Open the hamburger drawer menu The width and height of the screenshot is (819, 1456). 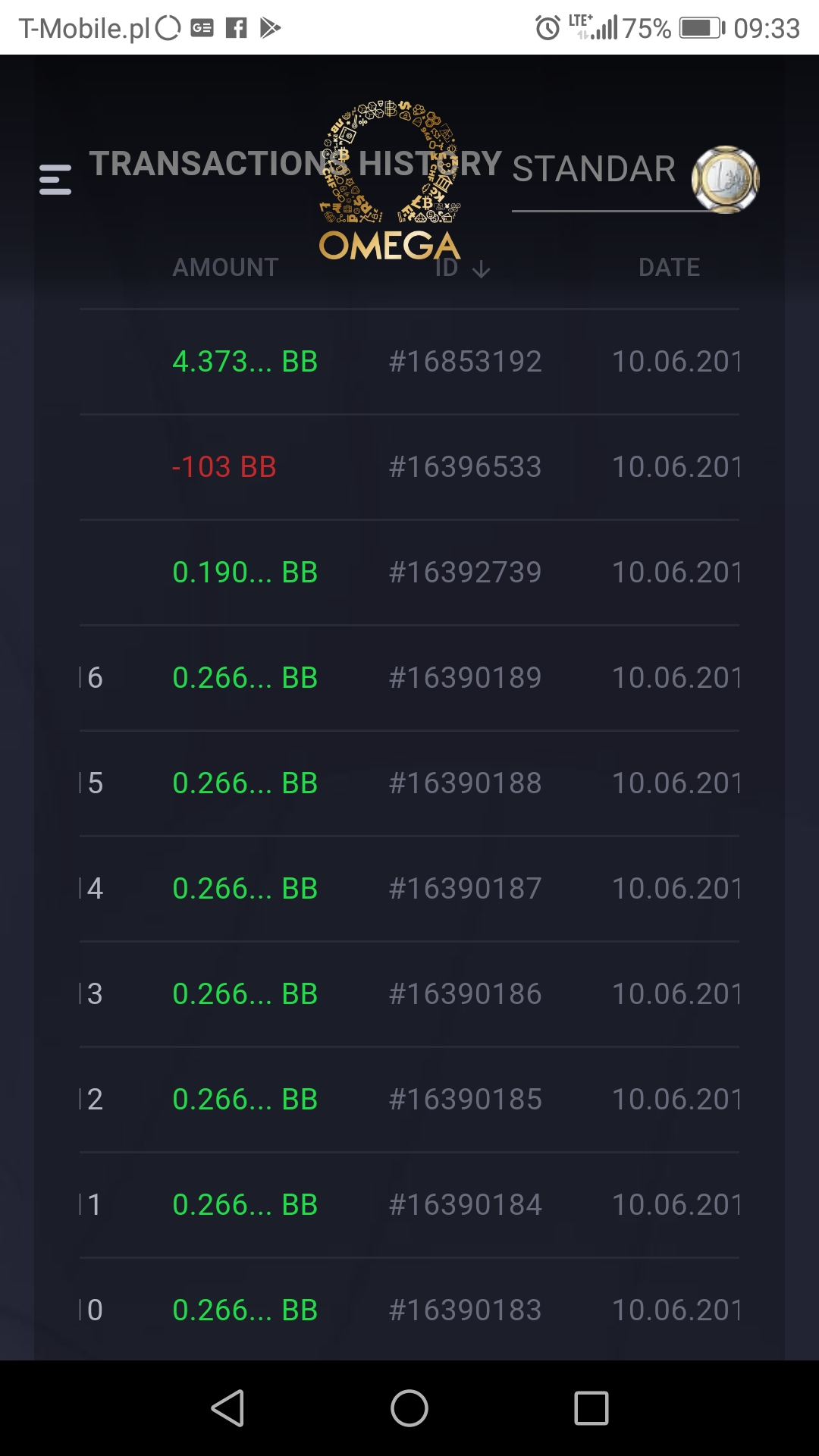tap(55, 180)
